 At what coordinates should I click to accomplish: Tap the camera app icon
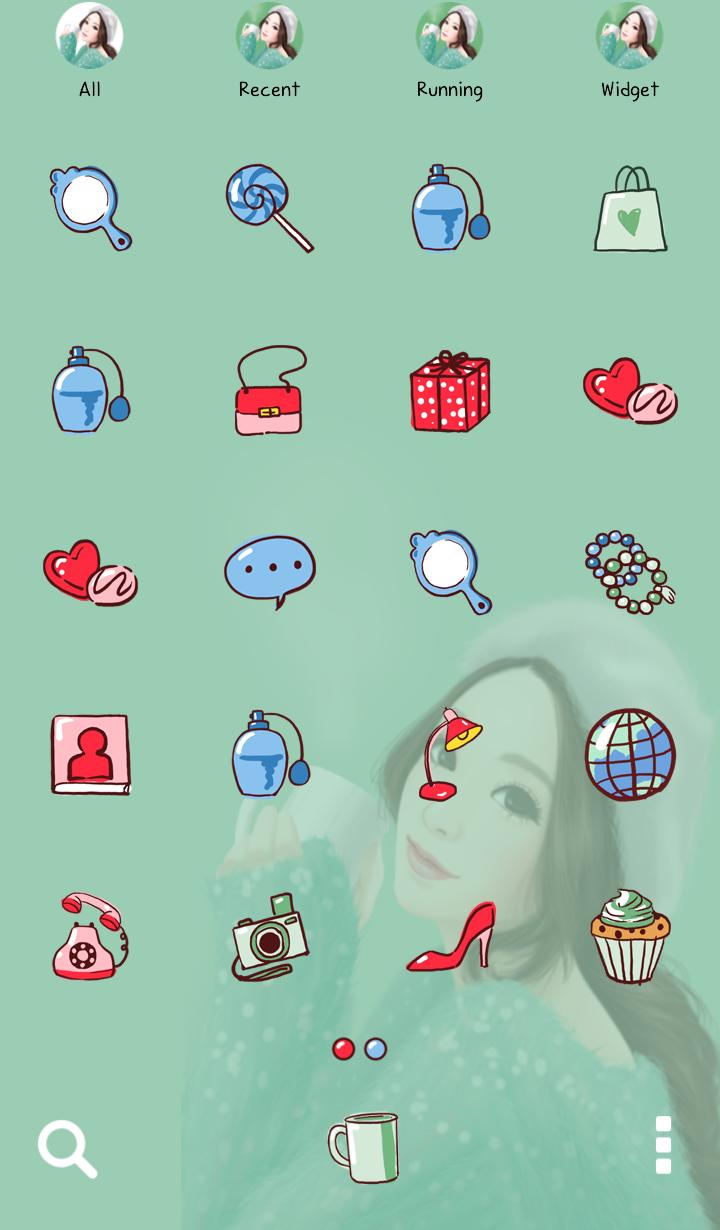(x=269, y=937)
